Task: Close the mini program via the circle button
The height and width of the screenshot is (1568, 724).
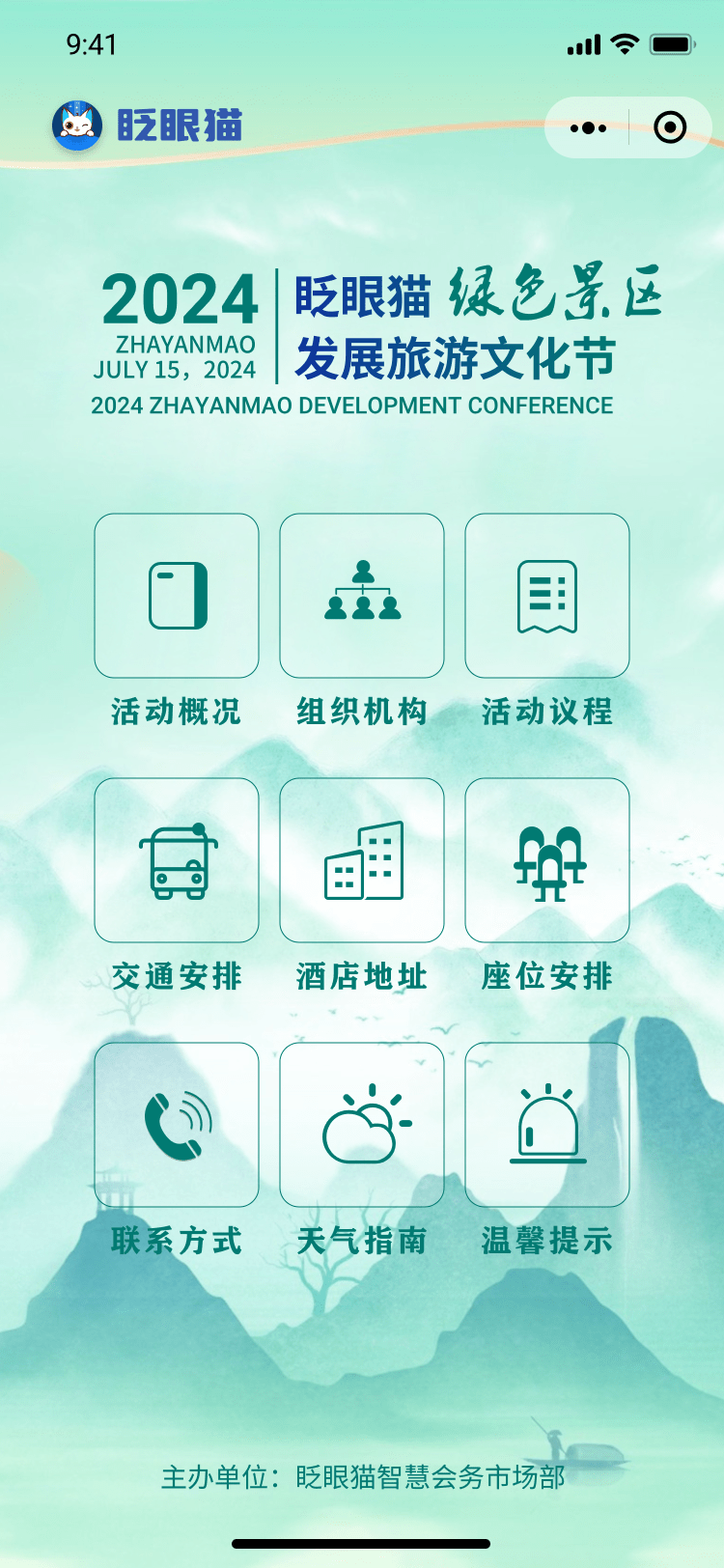Action: (670, 127)
